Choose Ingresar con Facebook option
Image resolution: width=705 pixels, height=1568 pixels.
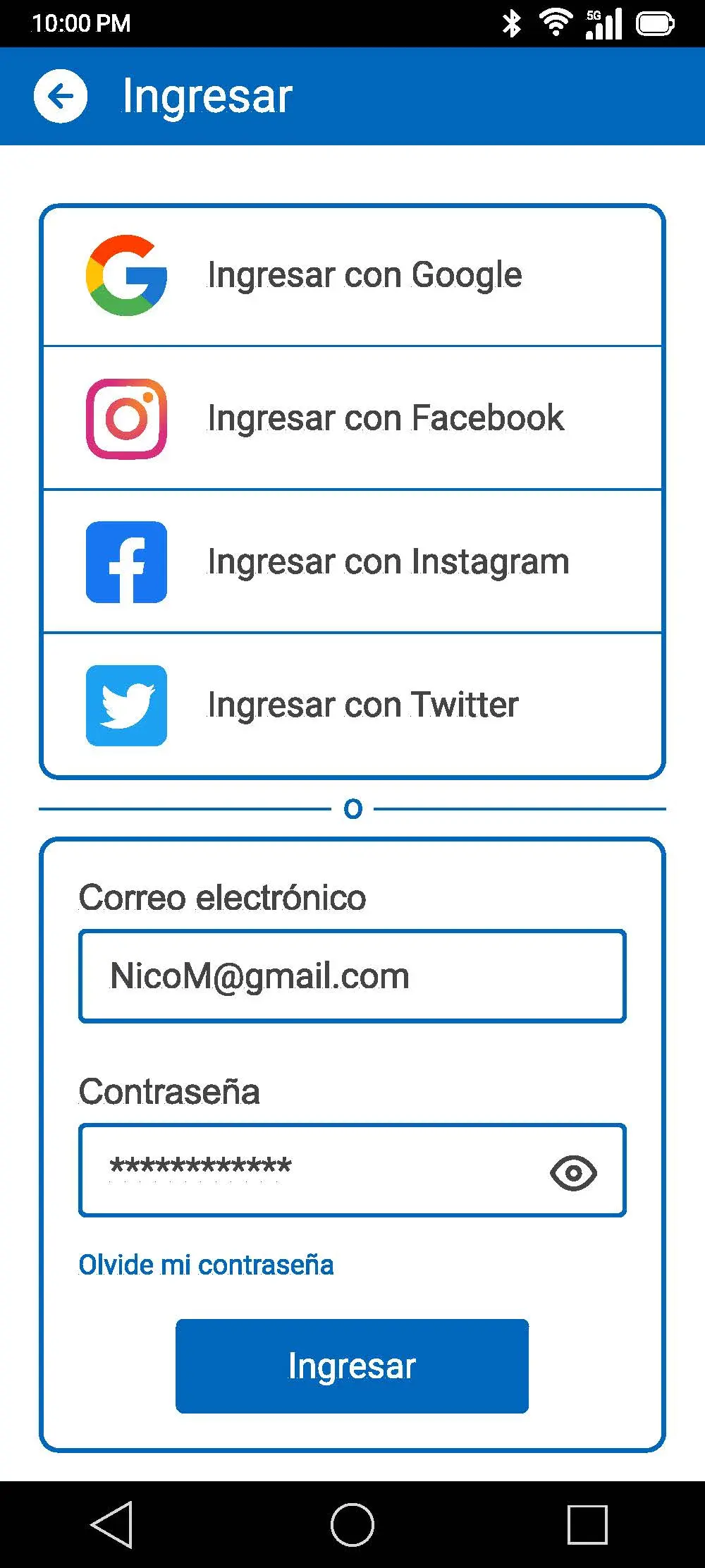click(x=352, y=418)
